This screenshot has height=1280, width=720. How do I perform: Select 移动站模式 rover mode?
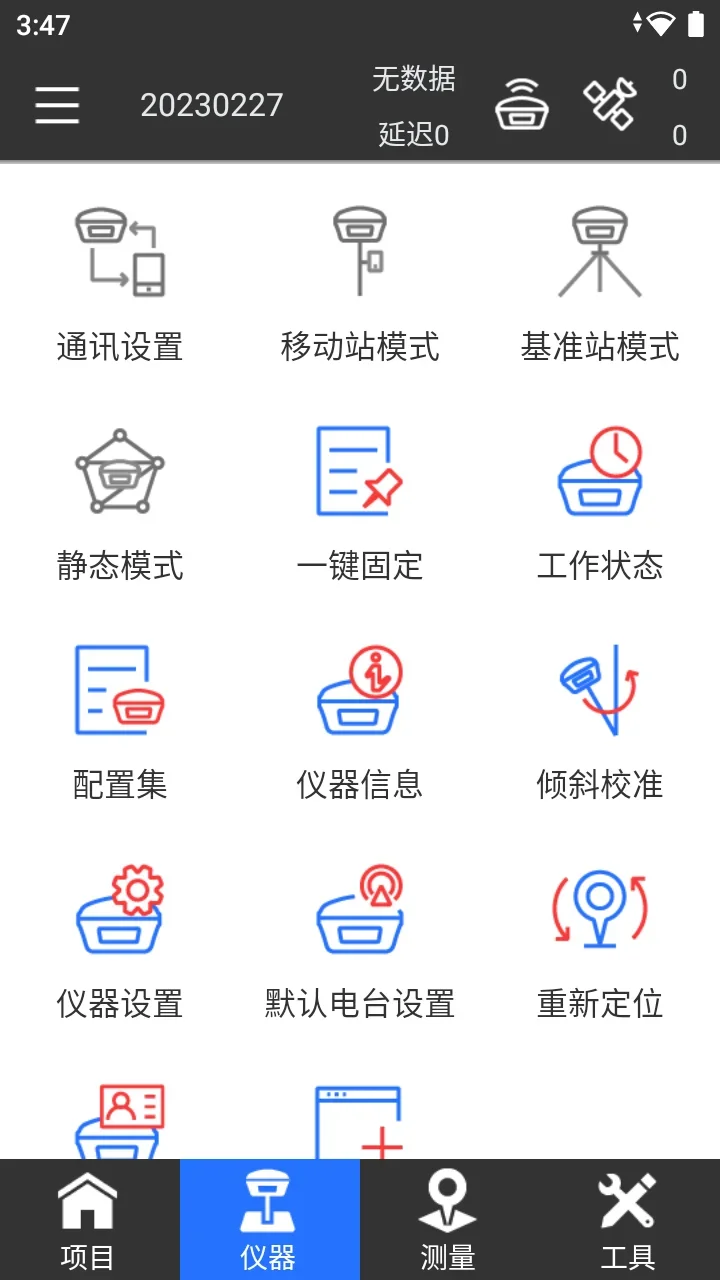pos(360,285)
